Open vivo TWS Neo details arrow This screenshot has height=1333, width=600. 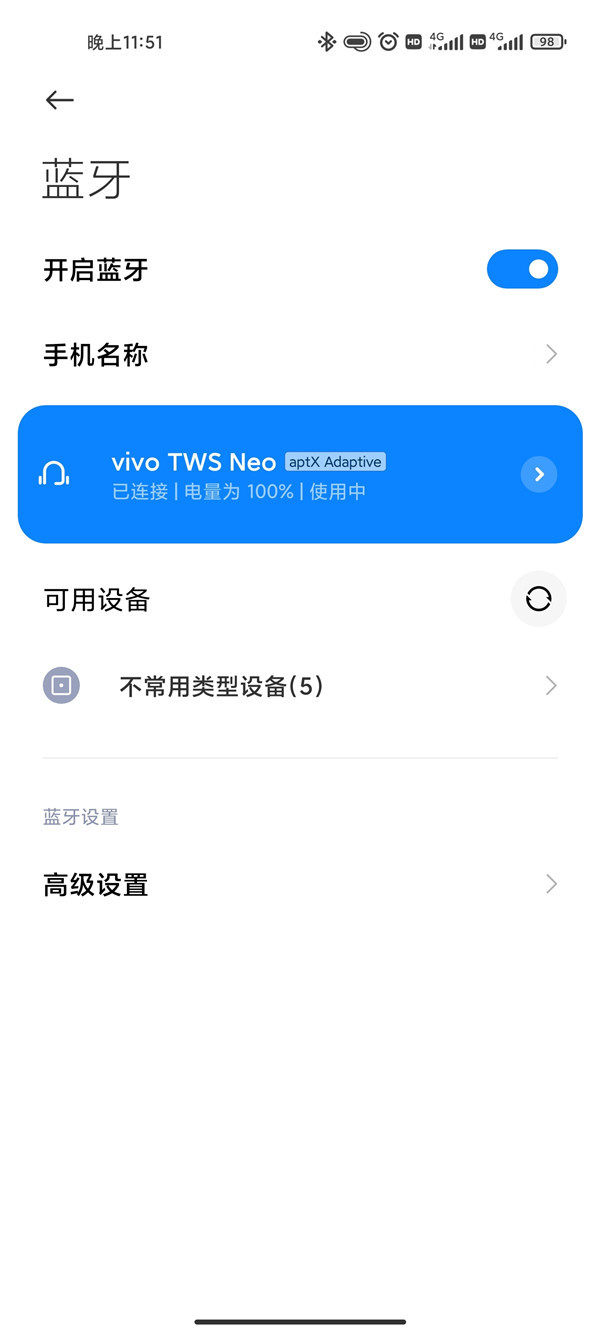click(x=539, y=474)
